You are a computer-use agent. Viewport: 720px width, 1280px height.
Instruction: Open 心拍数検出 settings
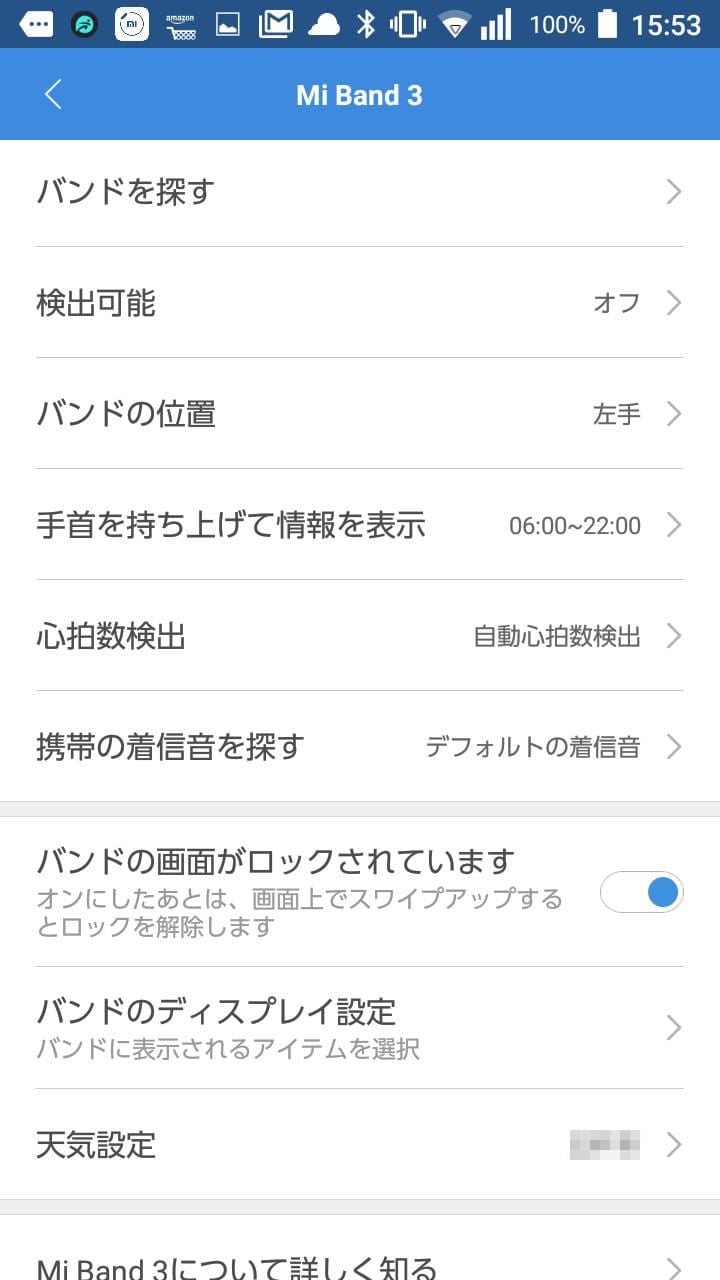pos(360,635)
